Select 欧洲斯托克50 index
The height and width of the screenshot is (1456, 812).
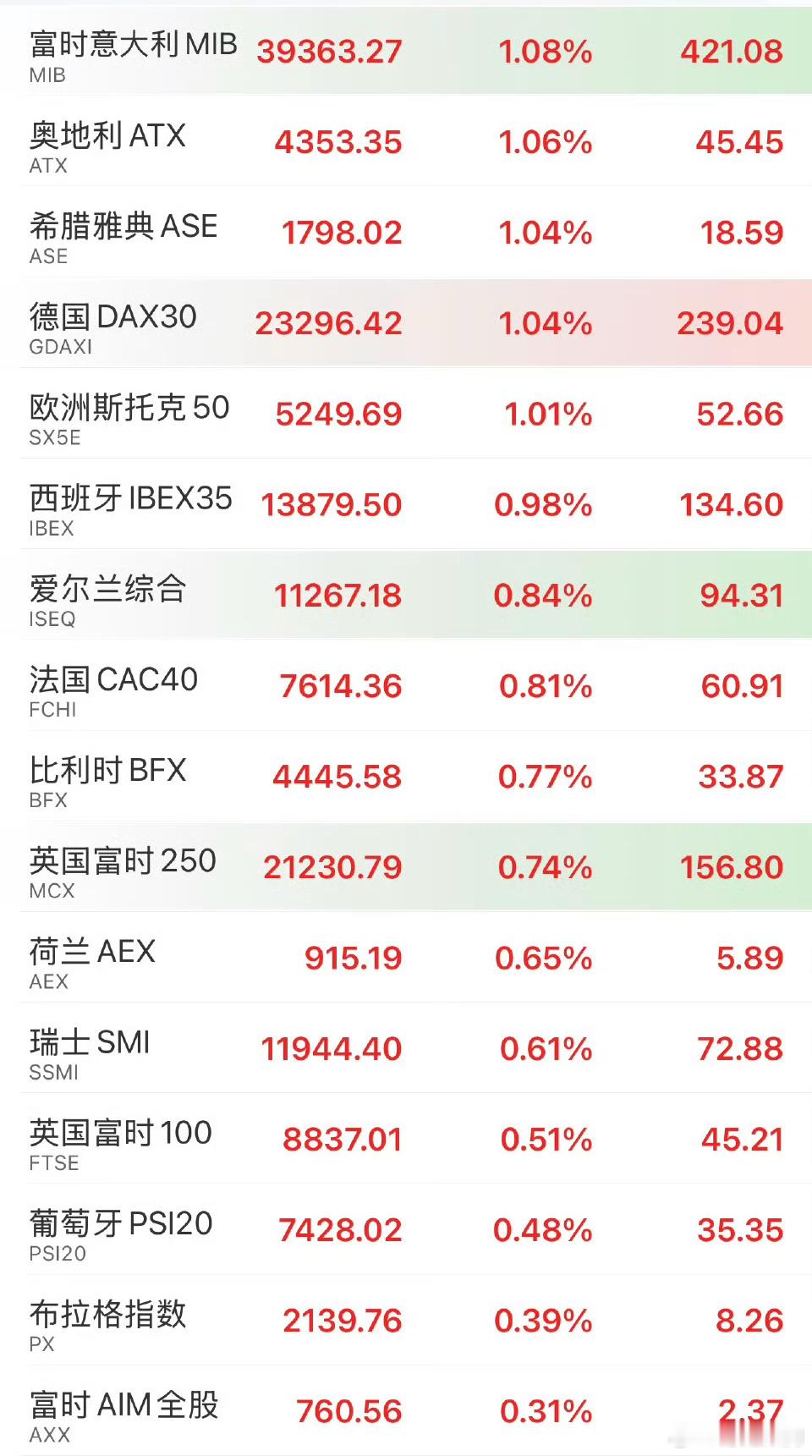click(x=406, y=412)
